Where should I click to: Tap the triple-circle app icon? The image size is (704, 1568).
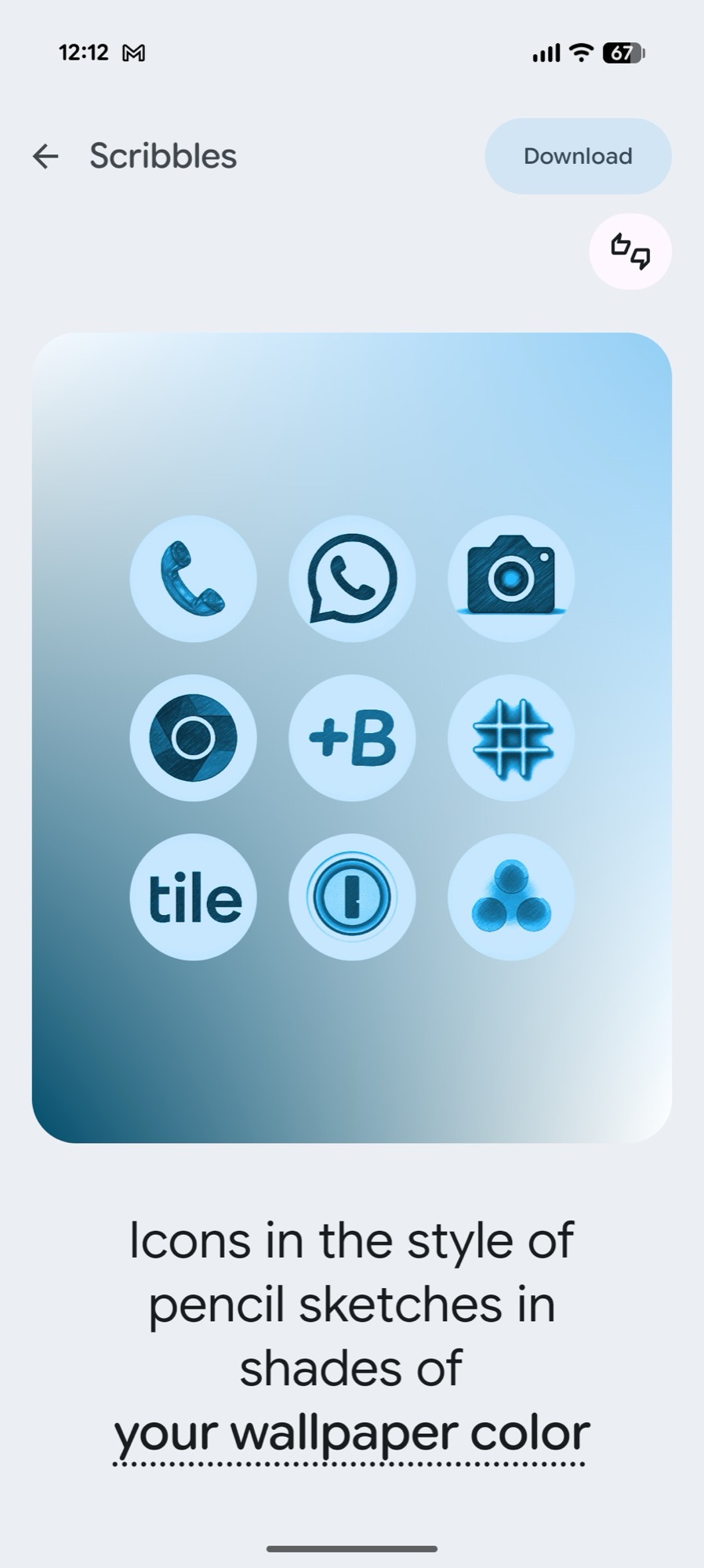click(510, 896)
